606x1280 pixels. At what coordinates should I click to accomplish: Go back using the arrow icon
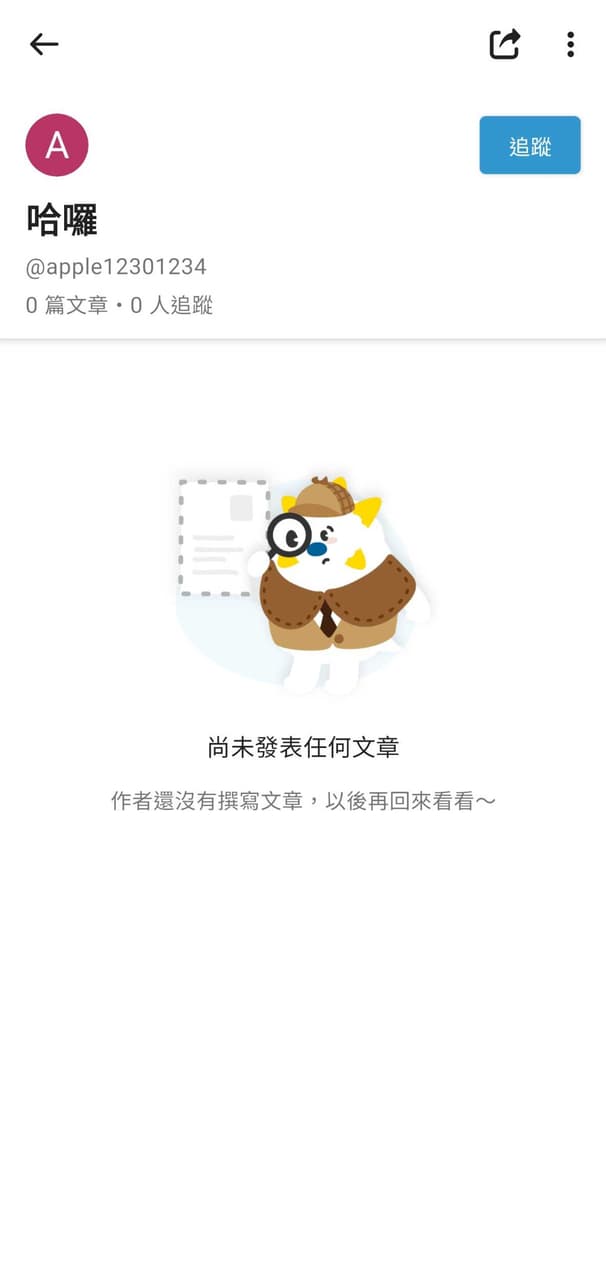coord(44,44)
